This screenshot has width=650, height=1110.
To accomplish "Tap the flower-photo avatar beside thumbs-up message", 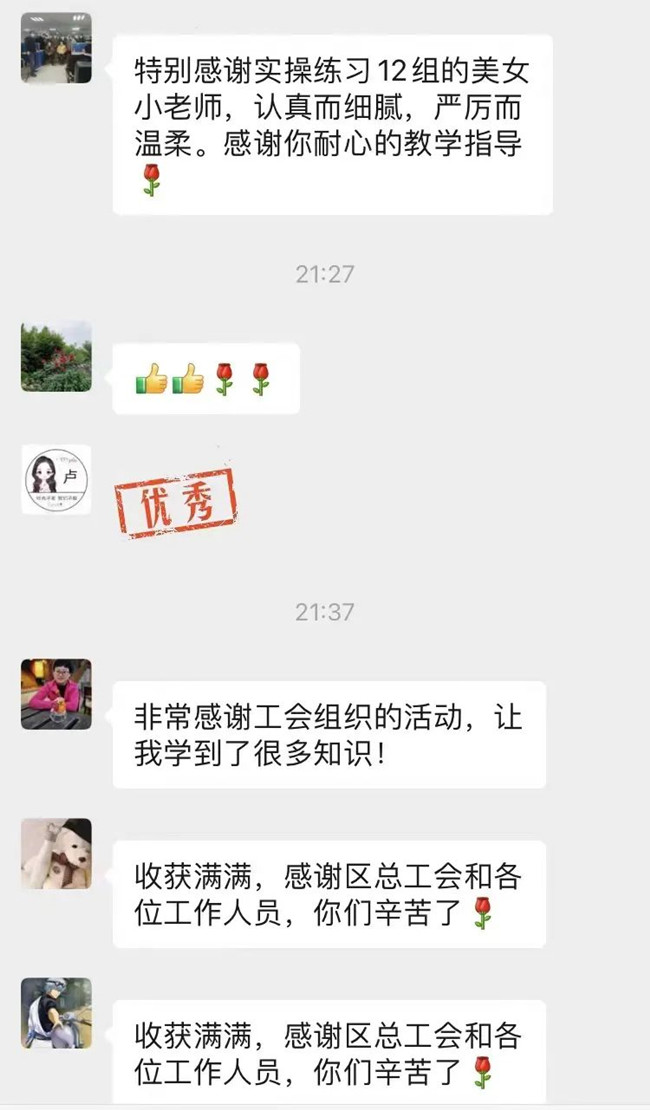I will pyautogui.click(x=56, y=356).
